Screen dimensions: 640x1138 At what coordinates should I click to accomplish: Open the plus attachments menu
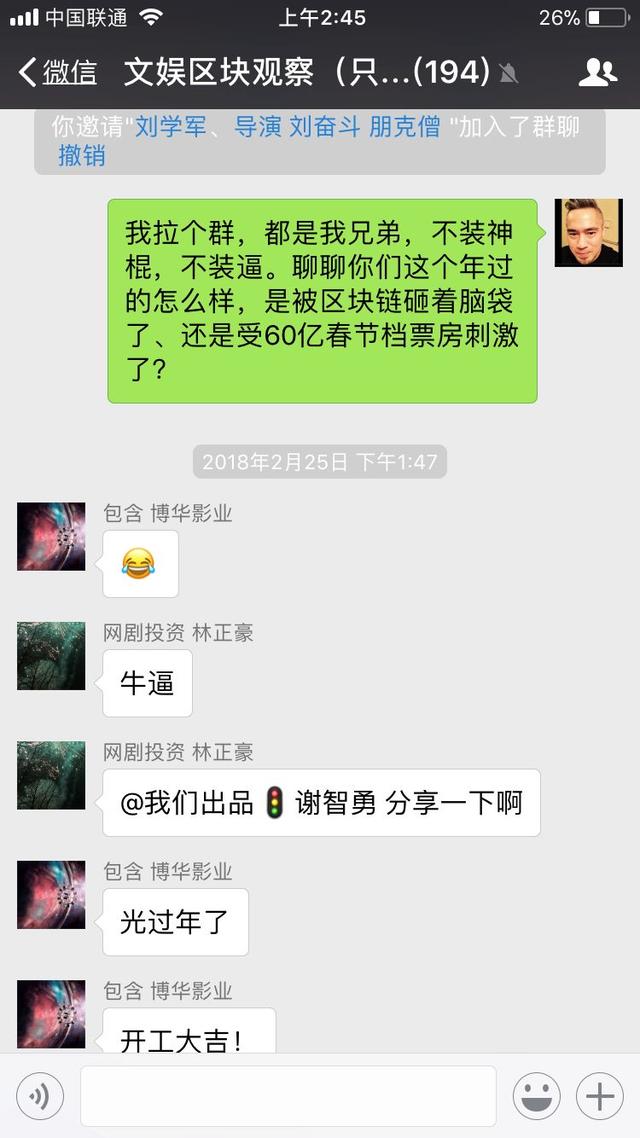pos(599,1096)
